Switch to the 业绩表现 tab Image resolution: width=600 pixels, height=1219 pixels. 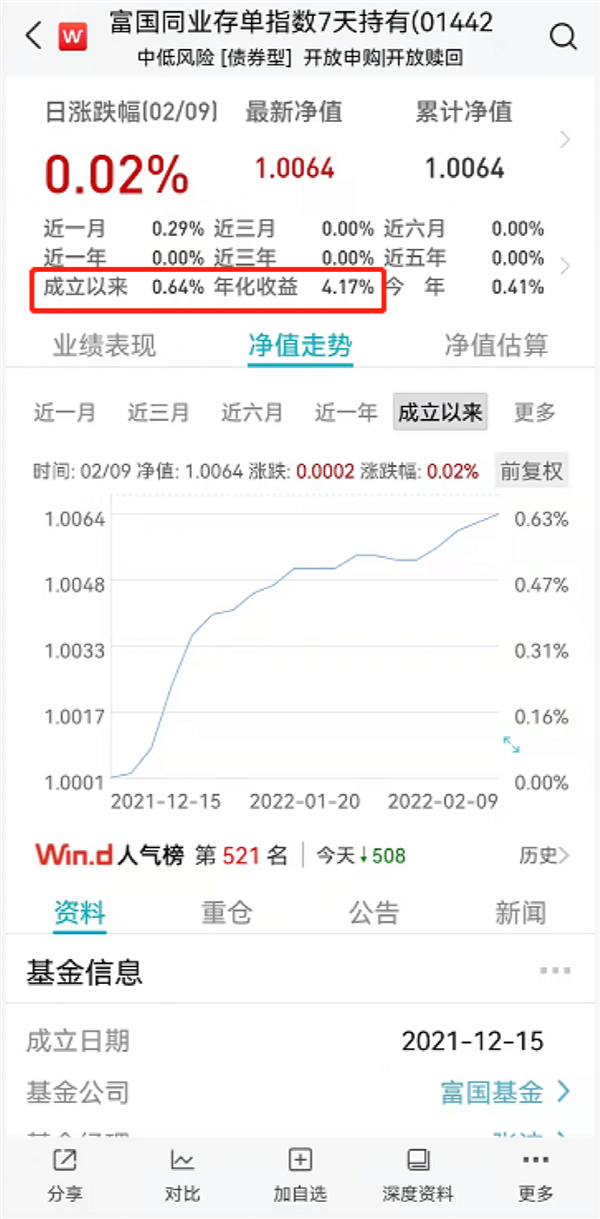(104, 346)
